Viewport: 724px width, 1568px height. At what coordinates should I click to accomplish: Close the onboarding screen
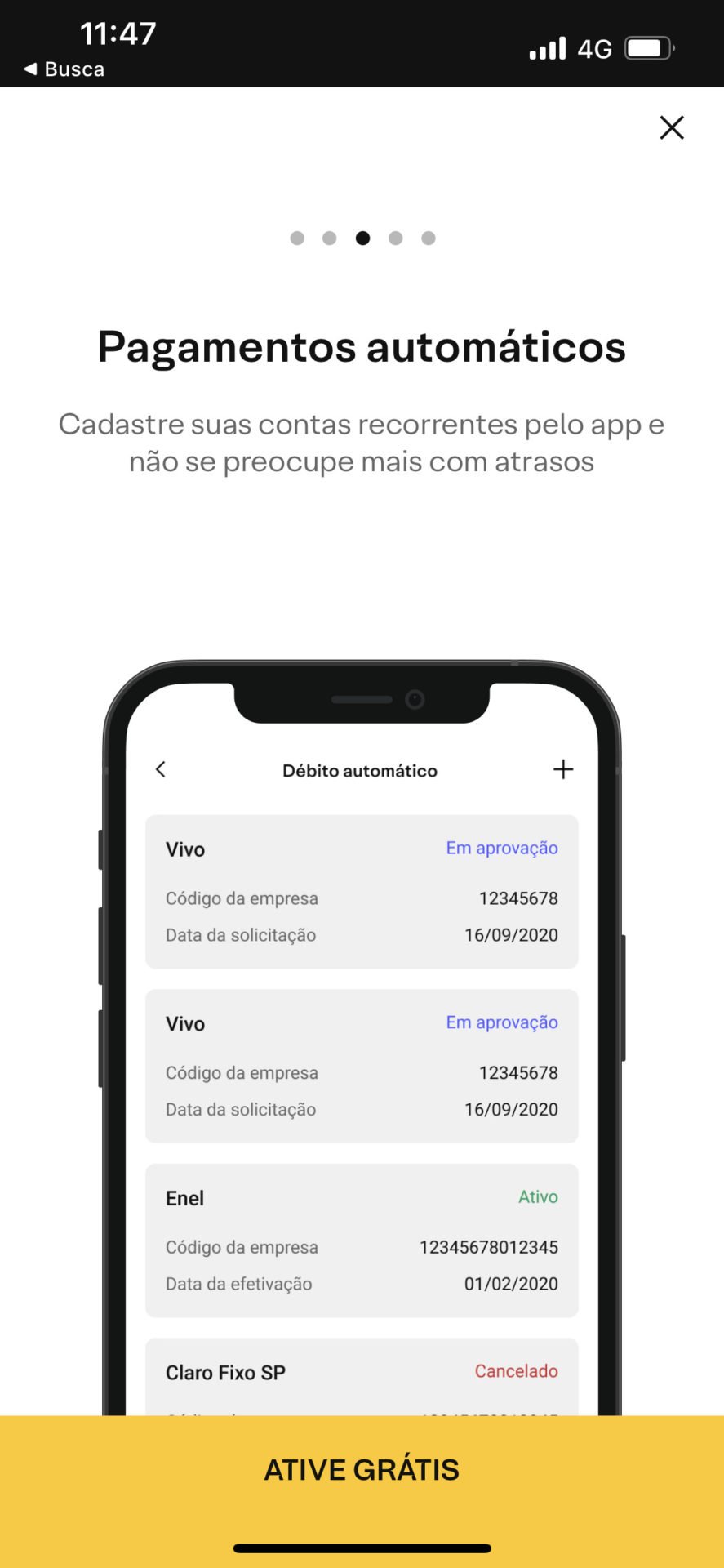[x=671, y=127]
